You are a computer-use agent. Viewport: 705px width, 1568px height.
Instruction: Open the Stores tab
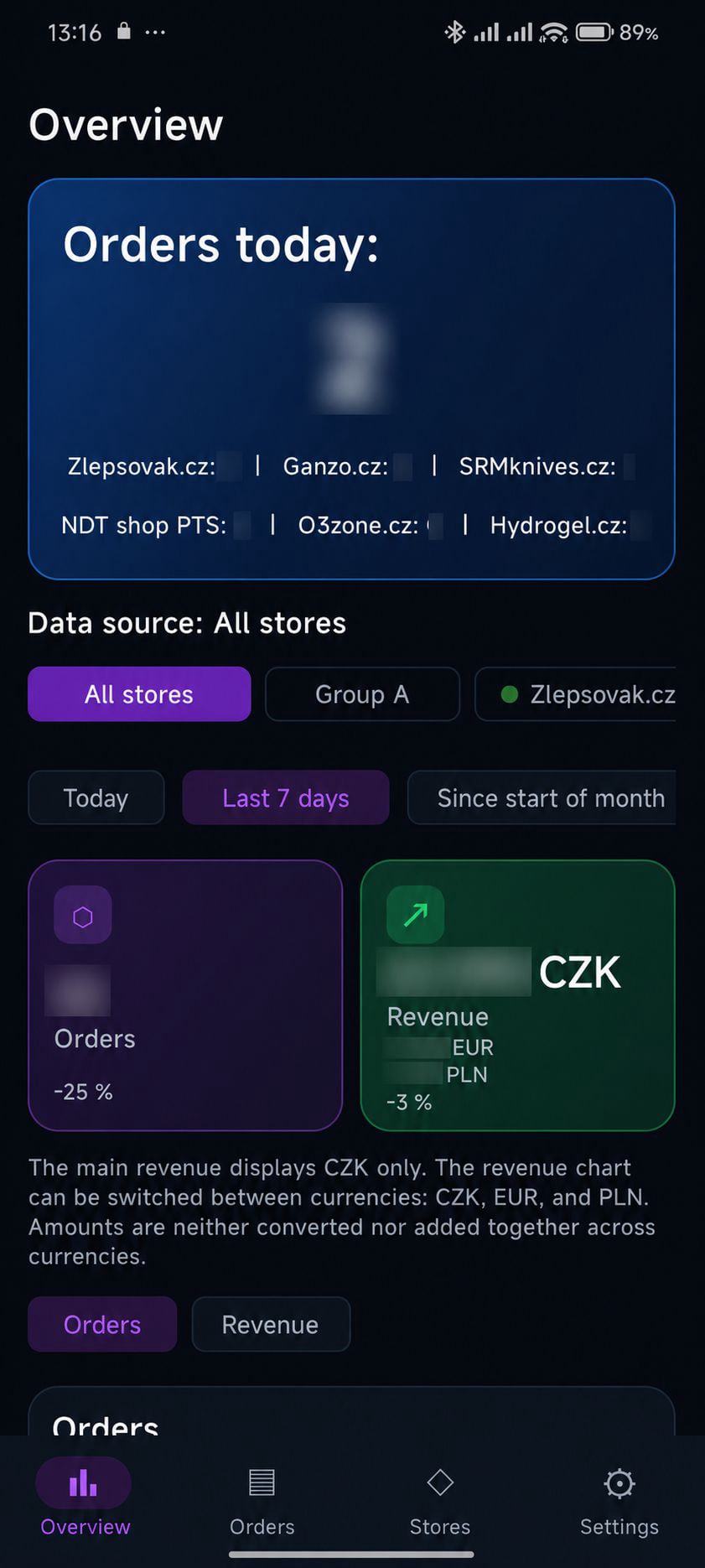point(440,1498)
